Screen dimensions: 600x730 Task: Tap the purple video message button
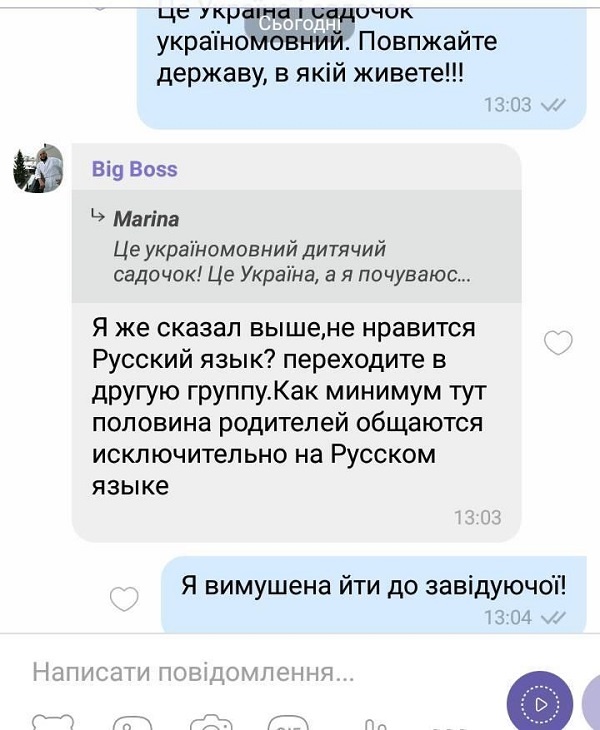[x=539, y=704]
